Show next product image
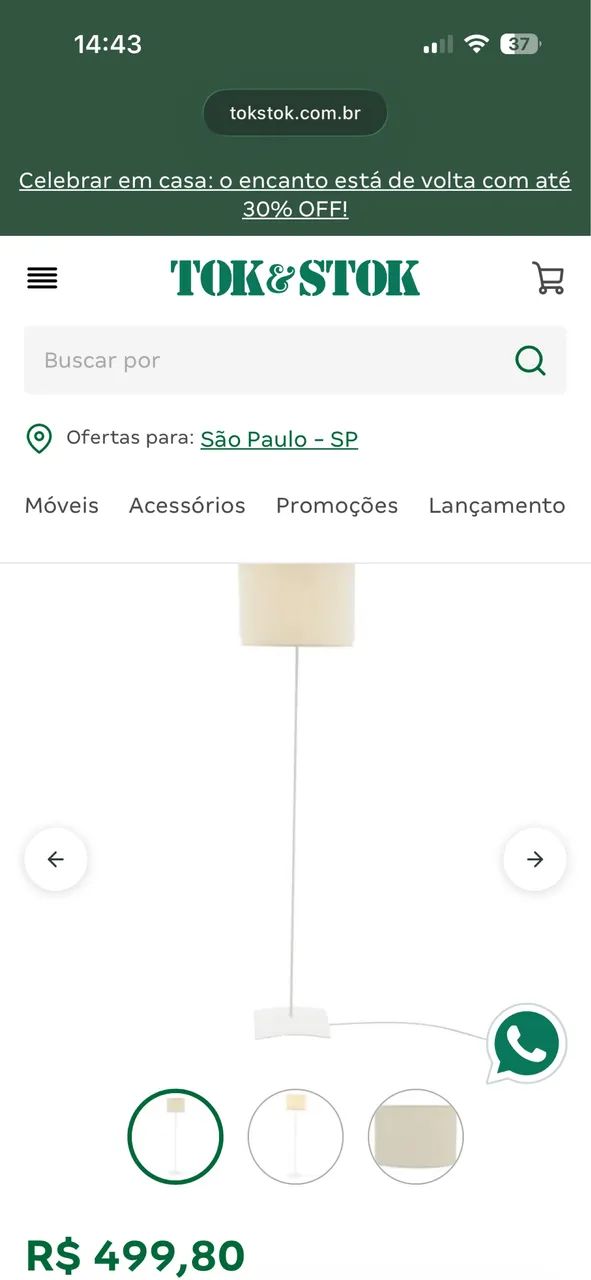The width and height of the screenshot is (591, 1280). (535, 859)
